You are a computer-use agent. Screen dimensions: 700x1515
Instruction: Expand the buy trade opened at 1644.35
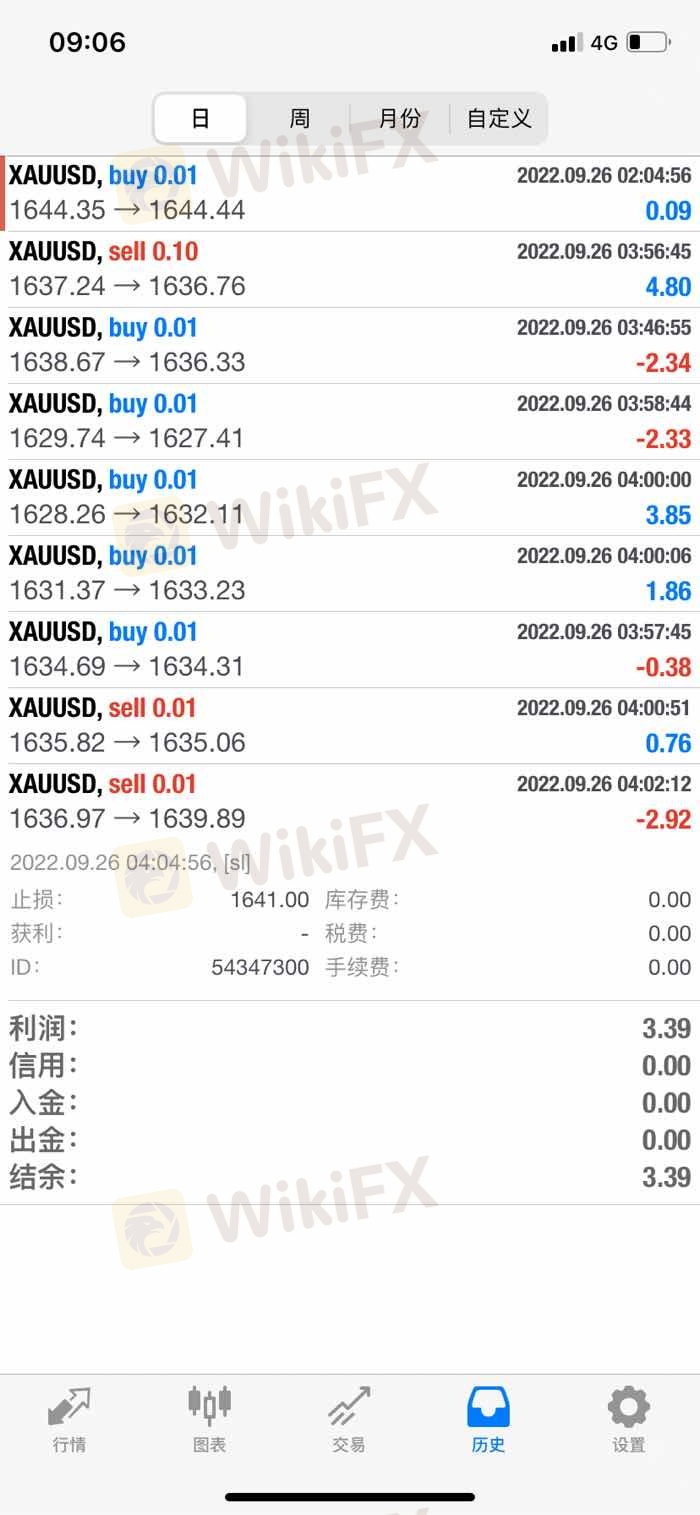click(350, 194)
